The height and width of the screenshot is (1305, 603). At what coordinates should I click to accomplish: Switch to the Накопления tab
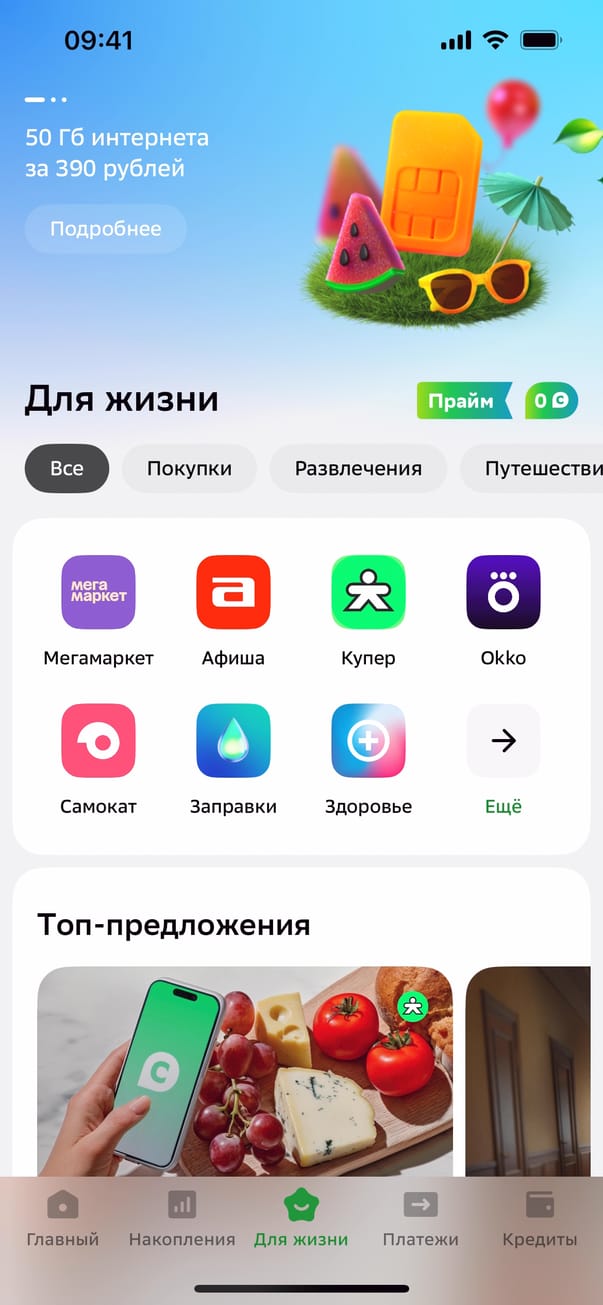(x=182, y=1219)
